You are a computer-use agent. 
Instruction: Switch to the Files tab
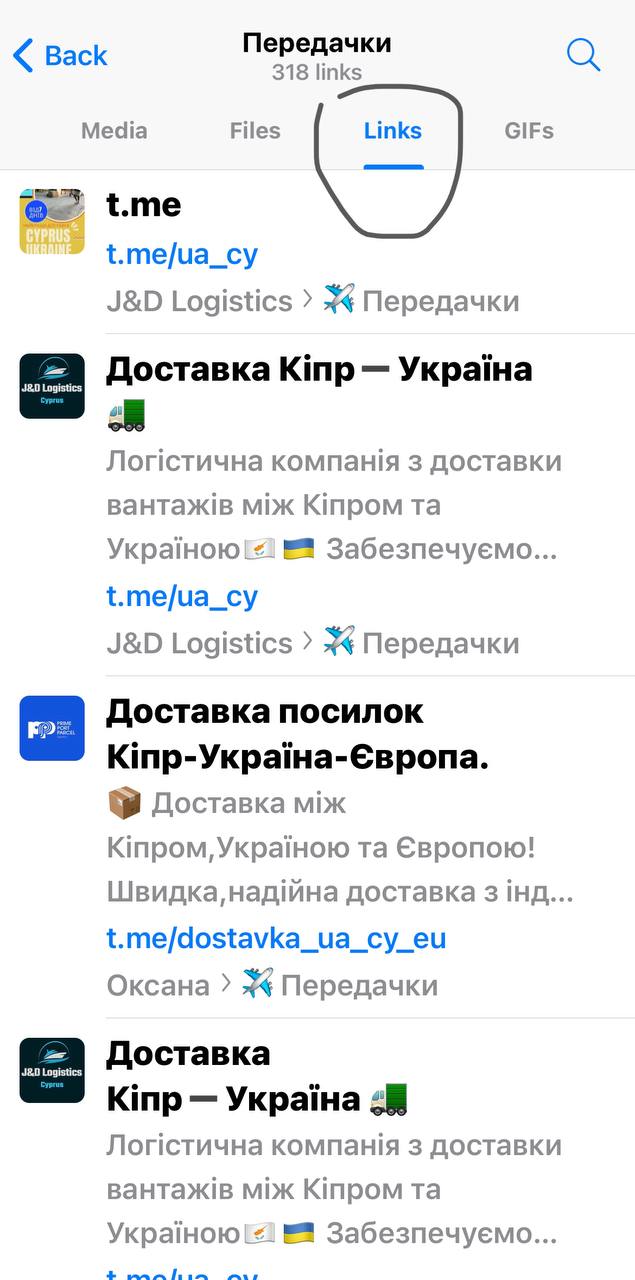pyautogui.click(x=255, y=131)
